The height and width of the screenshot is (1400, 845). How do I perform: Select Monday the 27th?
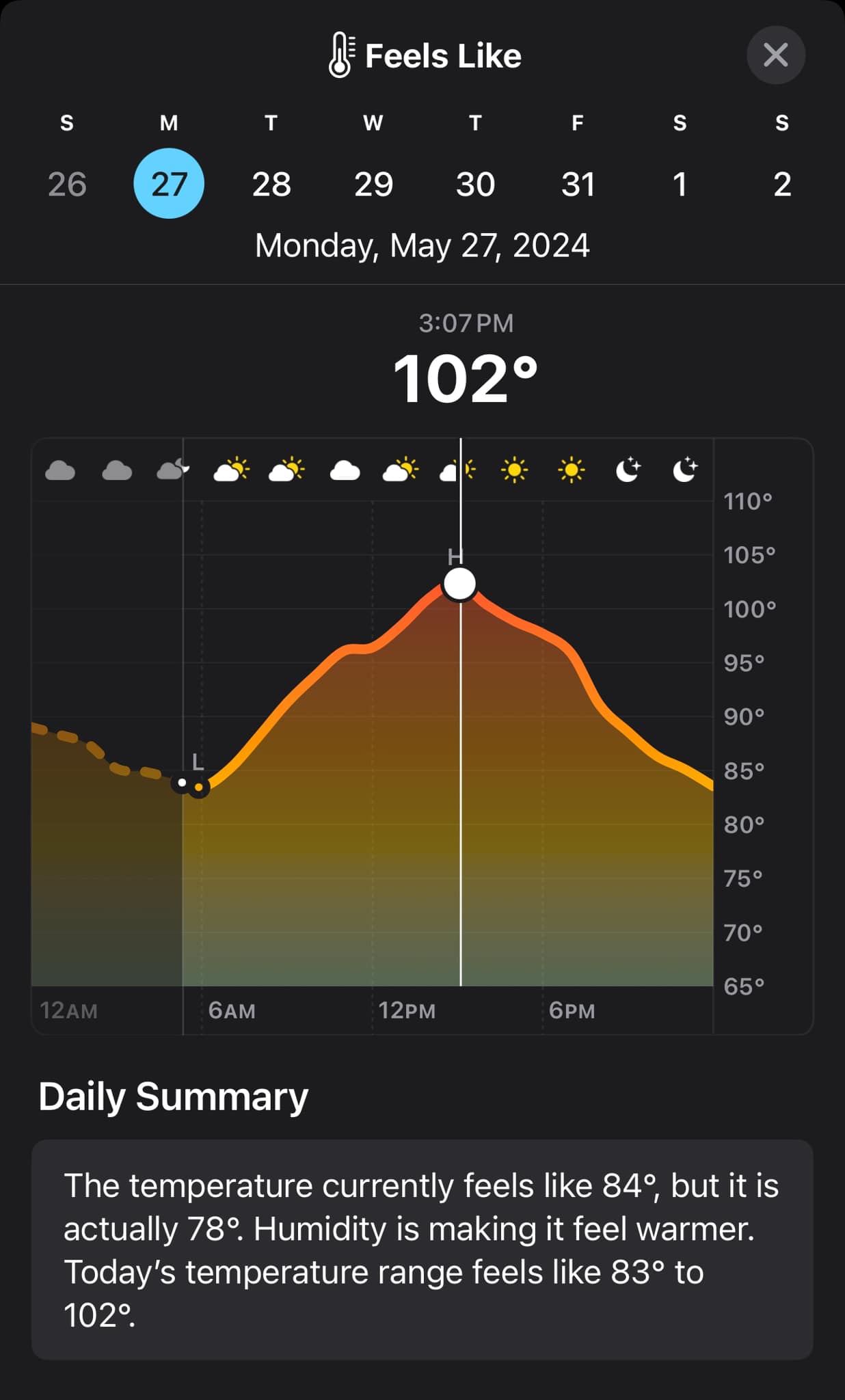pyautogui.click(x=169, y=184)
